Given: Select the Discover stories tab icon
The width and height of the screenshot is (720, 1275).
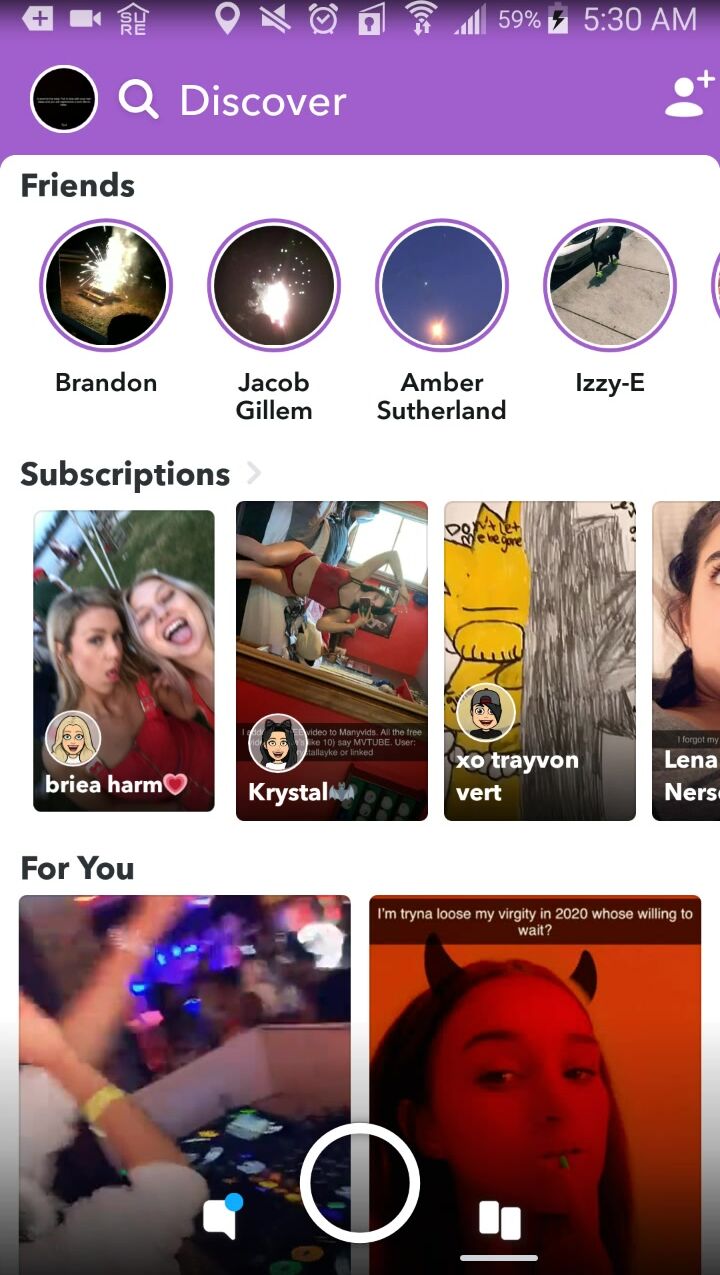Looking at the screenshot, I should [499, 1220].
